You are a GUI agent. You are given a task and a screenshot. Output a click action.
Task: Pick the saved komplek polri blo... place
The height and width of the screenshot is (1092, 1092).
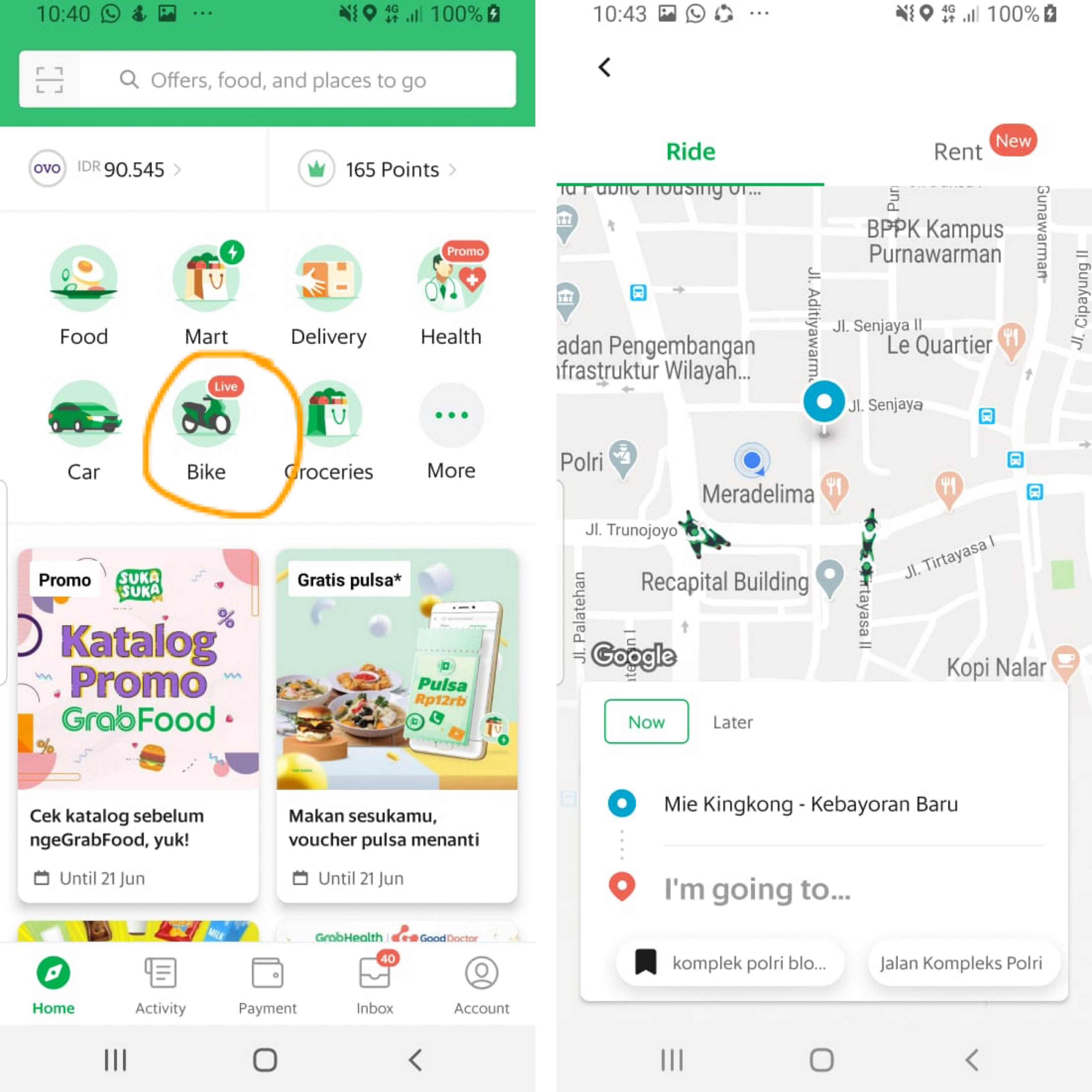(x=731, y=963)
